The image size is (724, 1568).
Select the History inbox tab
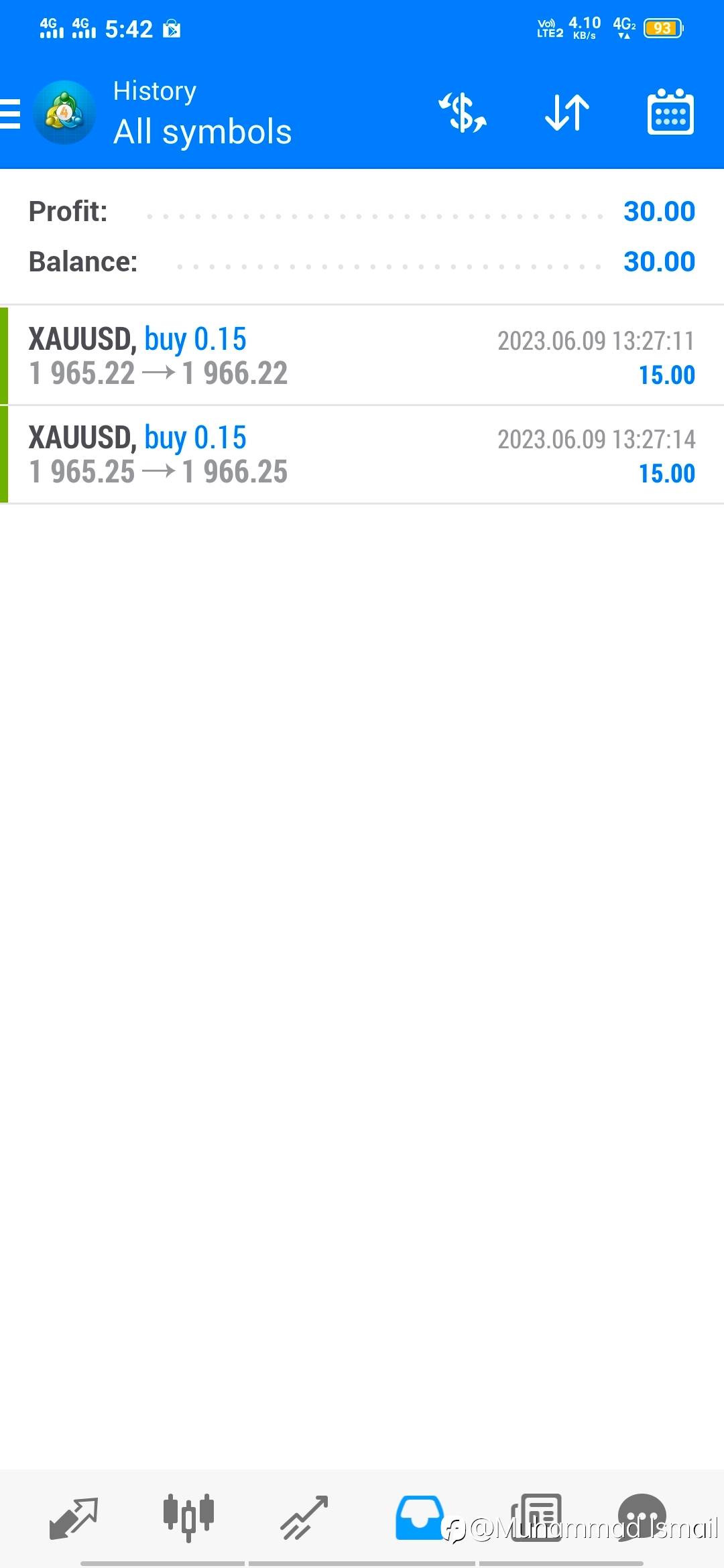pos(420,1518)
